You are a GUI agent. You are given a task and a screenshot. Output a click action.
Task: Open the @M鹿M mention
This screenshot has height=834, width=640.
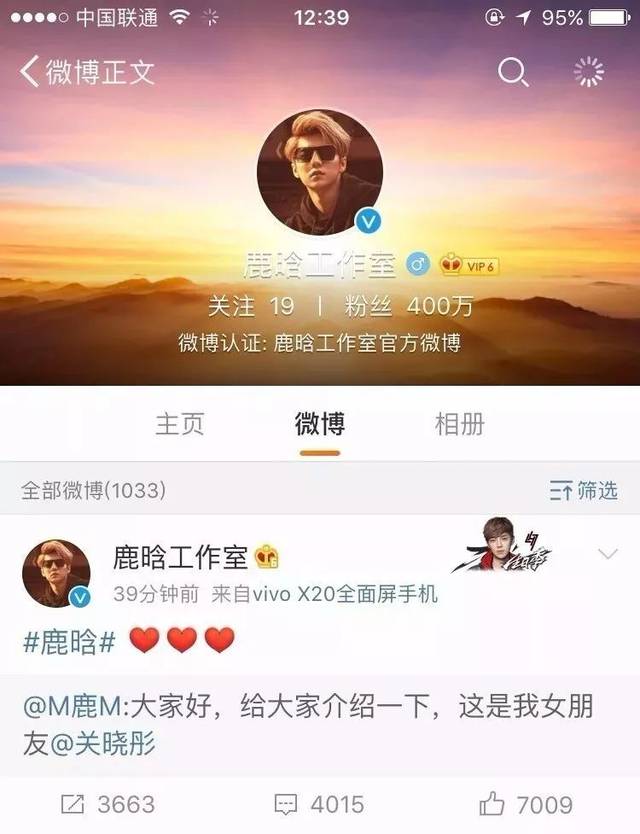click(73, 707)
